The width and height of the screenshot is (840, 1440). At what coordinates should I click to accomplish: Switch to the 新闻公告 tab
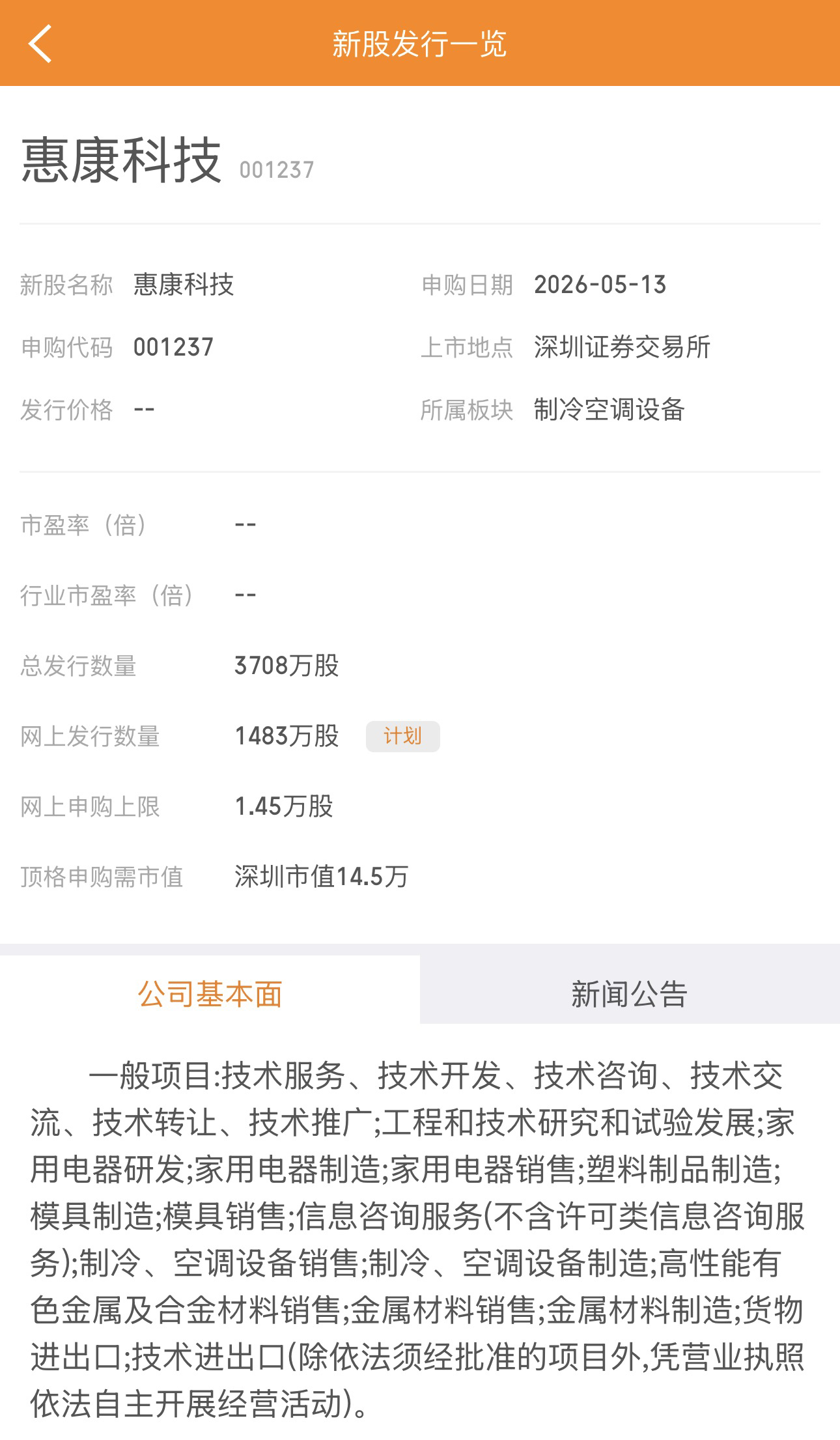(630, 994)
